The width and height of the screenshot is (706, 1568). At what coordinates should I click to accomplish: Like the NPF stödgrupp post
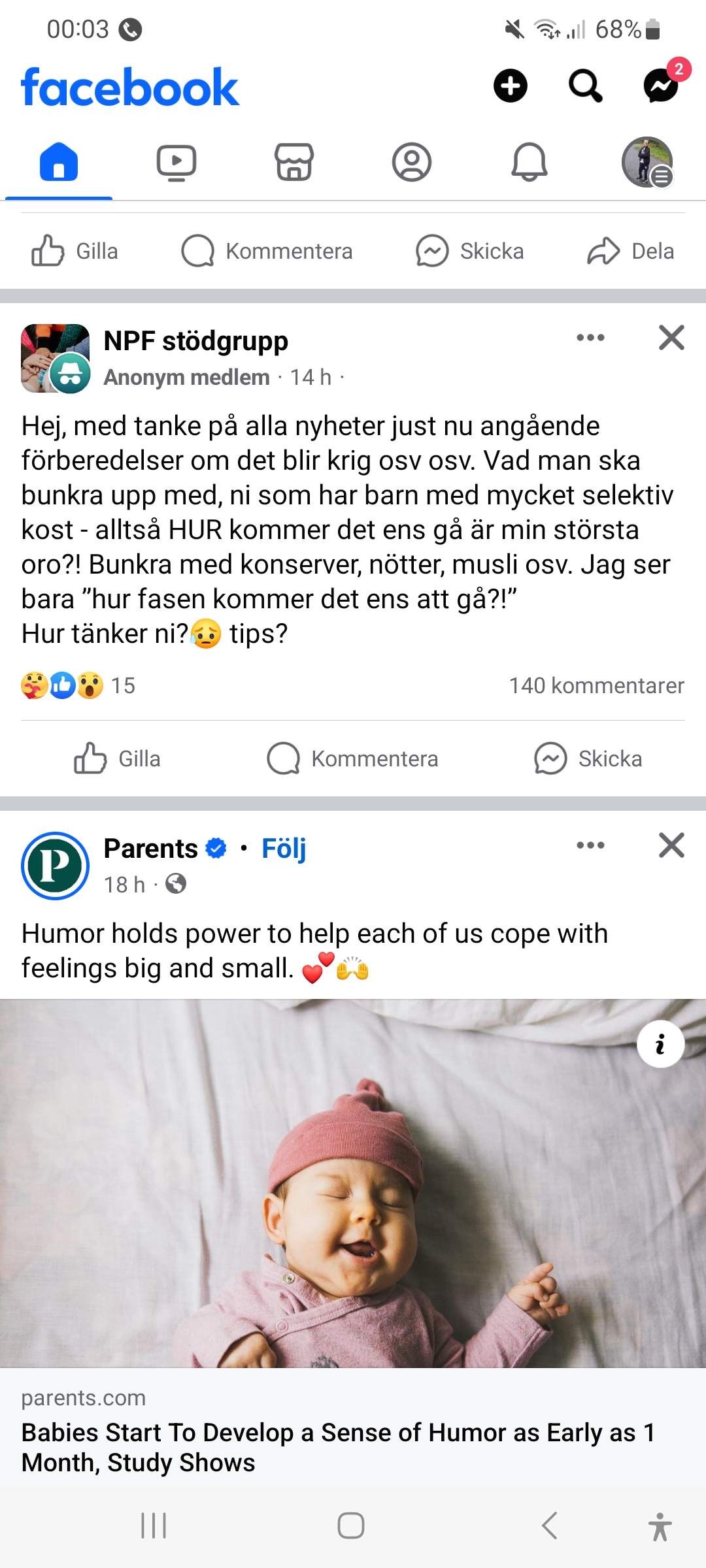point(118,759)
